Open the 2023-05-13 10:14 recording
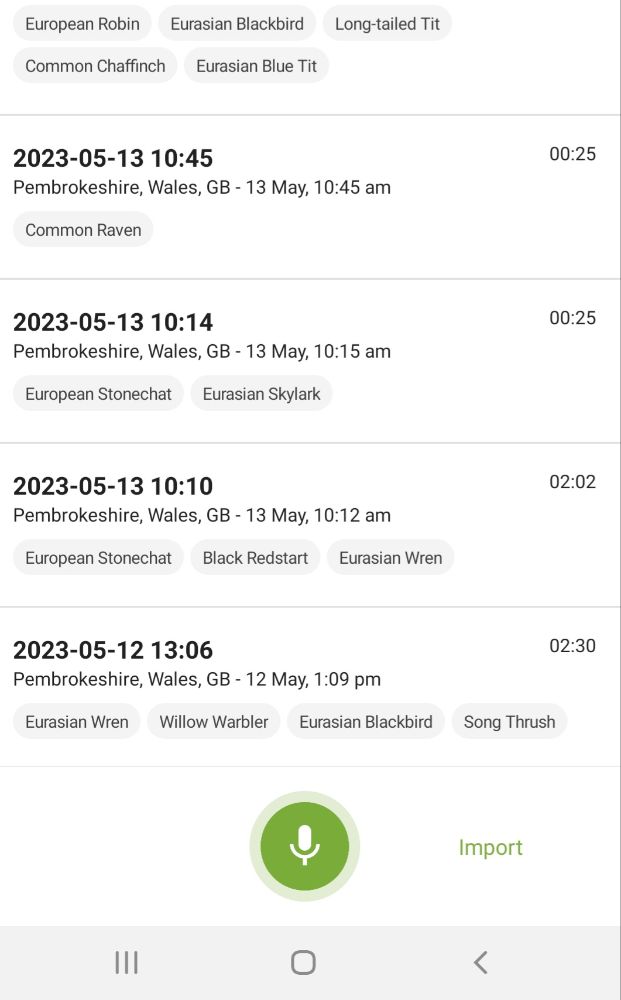Image resolution: width=621 pixels, height=1000 pixels. [x=310, y=361]
